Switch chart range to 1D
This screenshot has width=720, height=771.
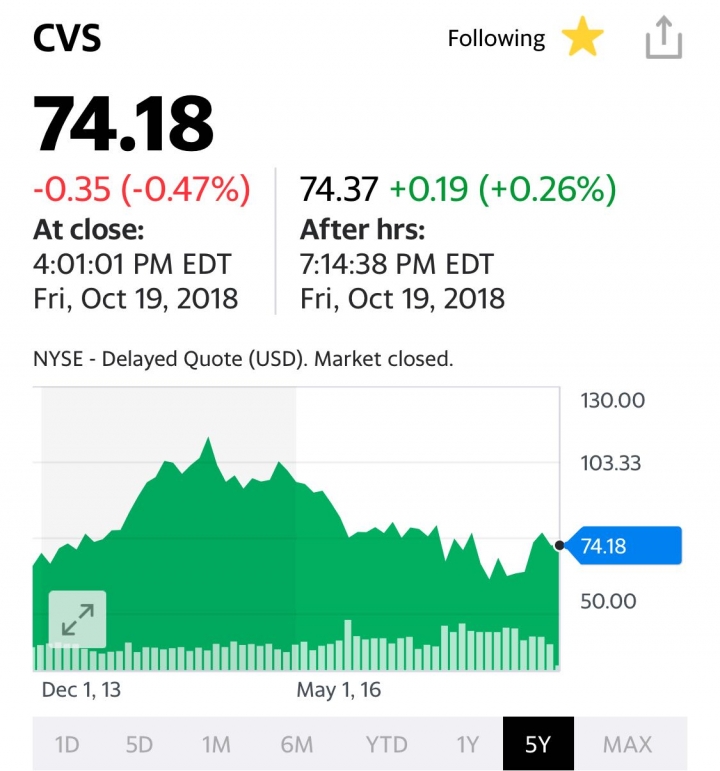(67, 744)
